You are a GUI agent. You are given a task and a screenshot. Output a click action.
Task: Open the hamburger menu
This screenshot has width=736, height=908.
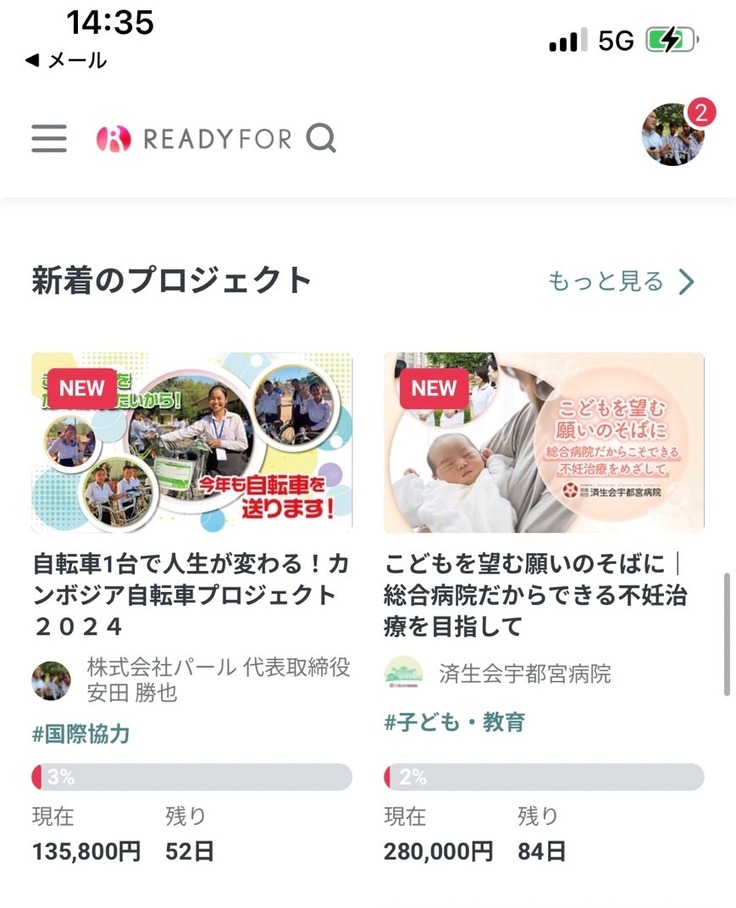tap(49, 138)
